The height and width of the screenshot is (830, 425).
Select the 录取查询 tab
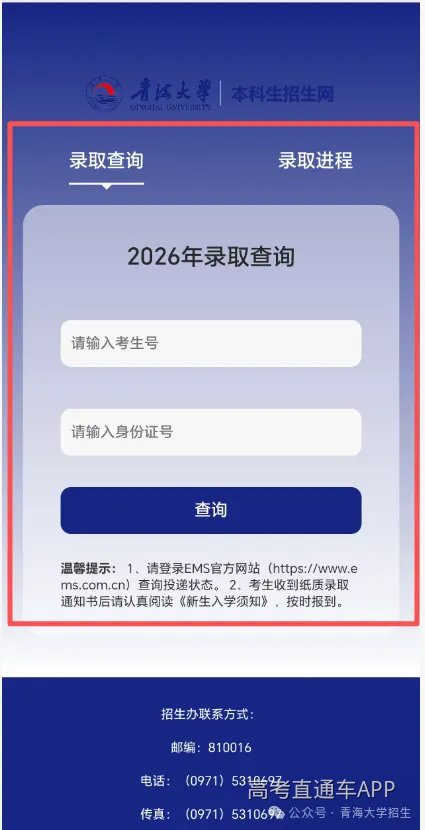[x=106, y=160]
